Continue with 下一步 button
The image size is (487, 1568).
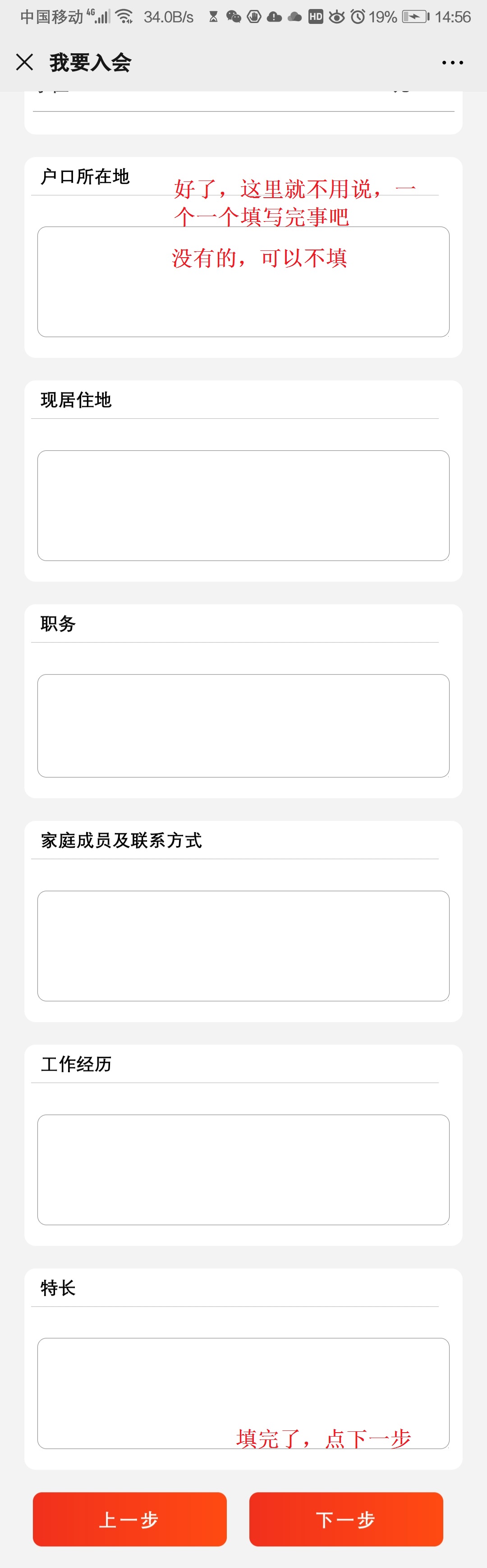click(x=346, y=1519)
